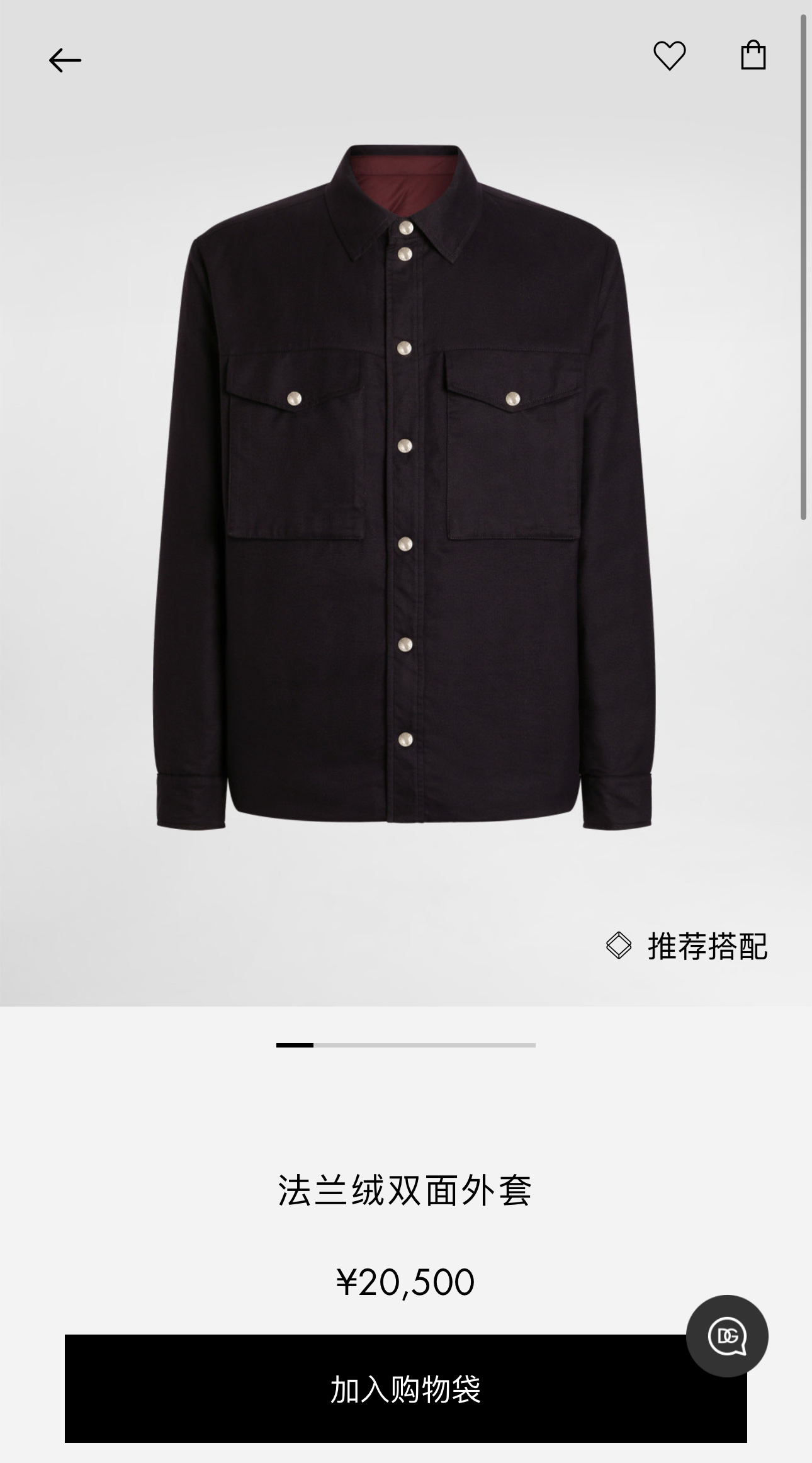Viewport: 812px width, 1463px height.
Task: Open the DG chat assistant bubble
Action: click(727, 1336)
